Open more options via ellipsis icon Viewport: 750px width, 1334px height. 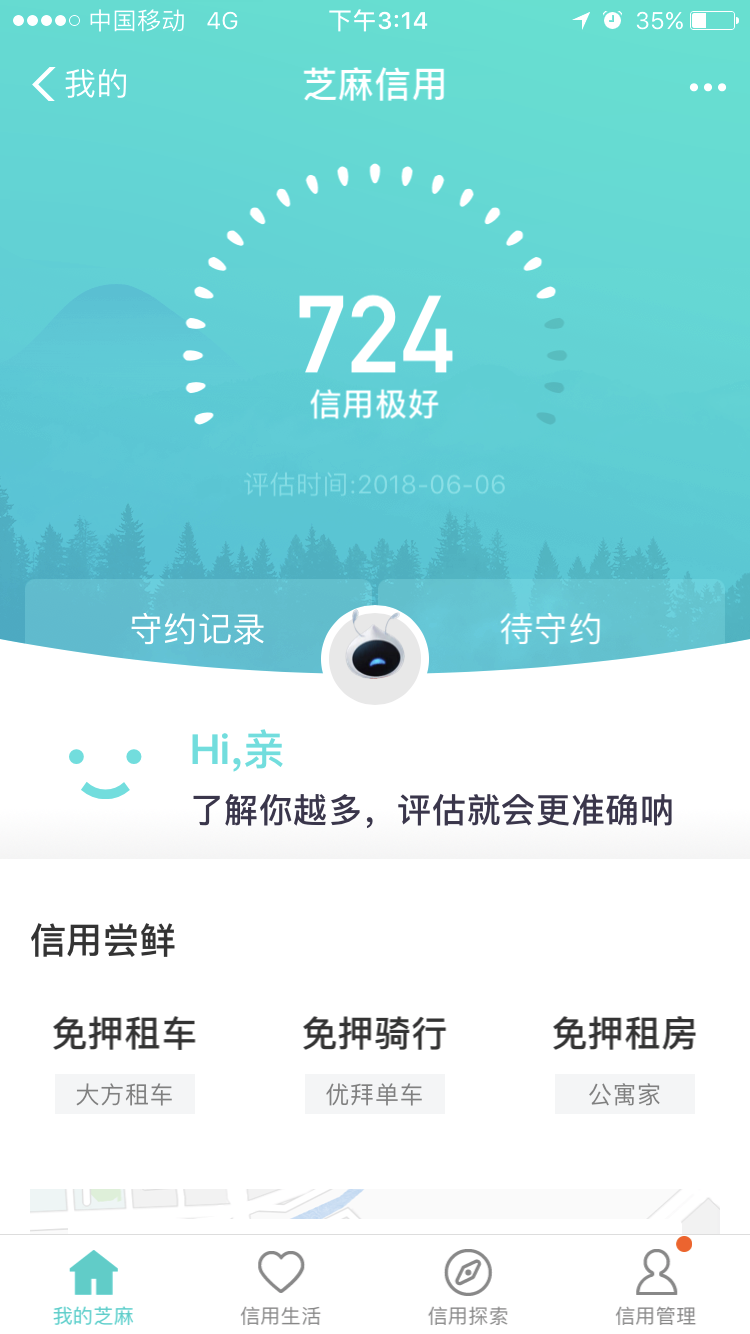709,87
